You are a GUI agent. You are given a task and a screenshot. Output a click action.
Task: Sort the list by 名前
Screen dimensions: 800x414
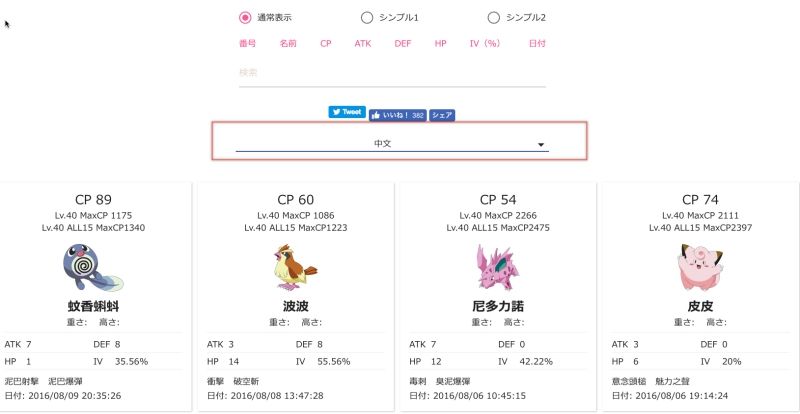click(288, 44)
